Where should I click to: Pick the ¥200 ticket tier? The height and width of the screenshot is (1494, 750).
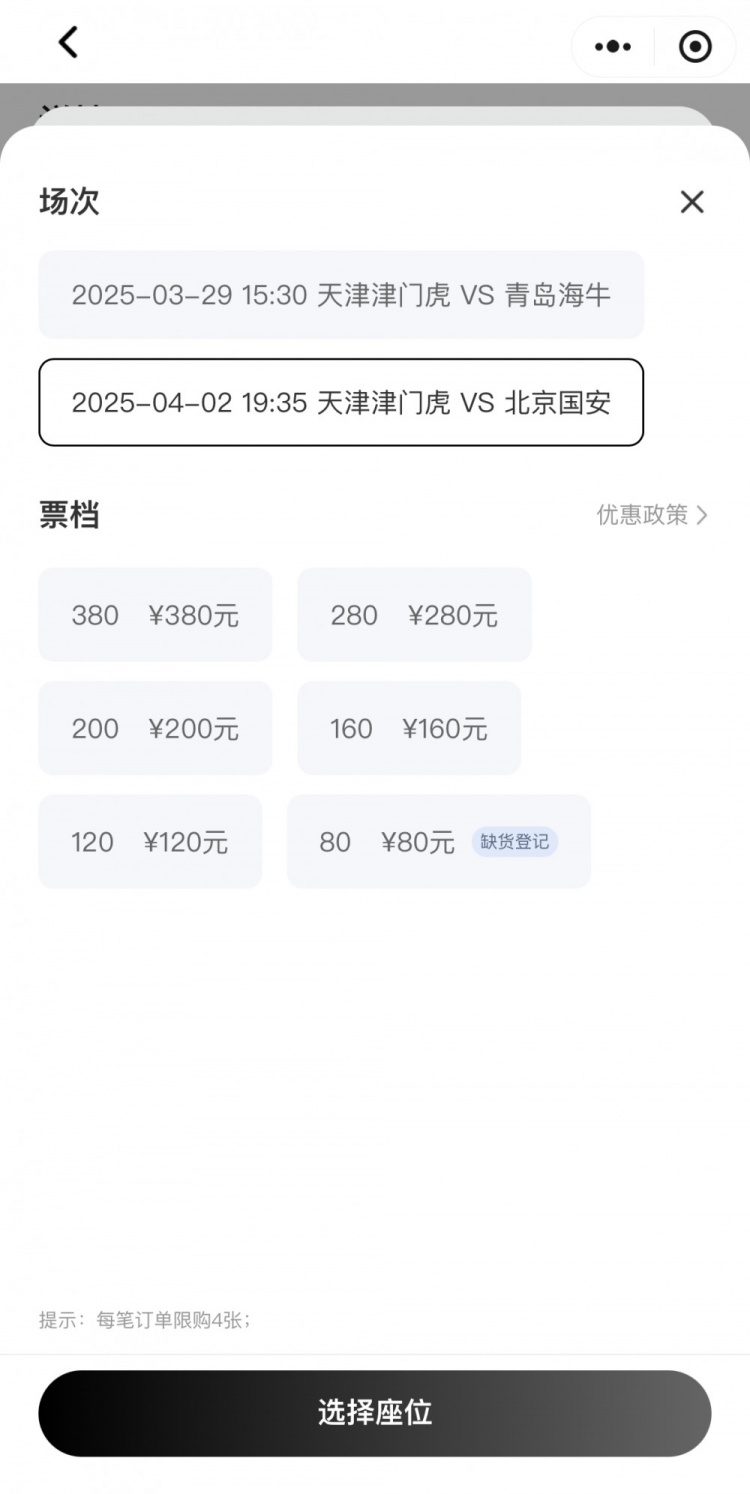point(155,728)
